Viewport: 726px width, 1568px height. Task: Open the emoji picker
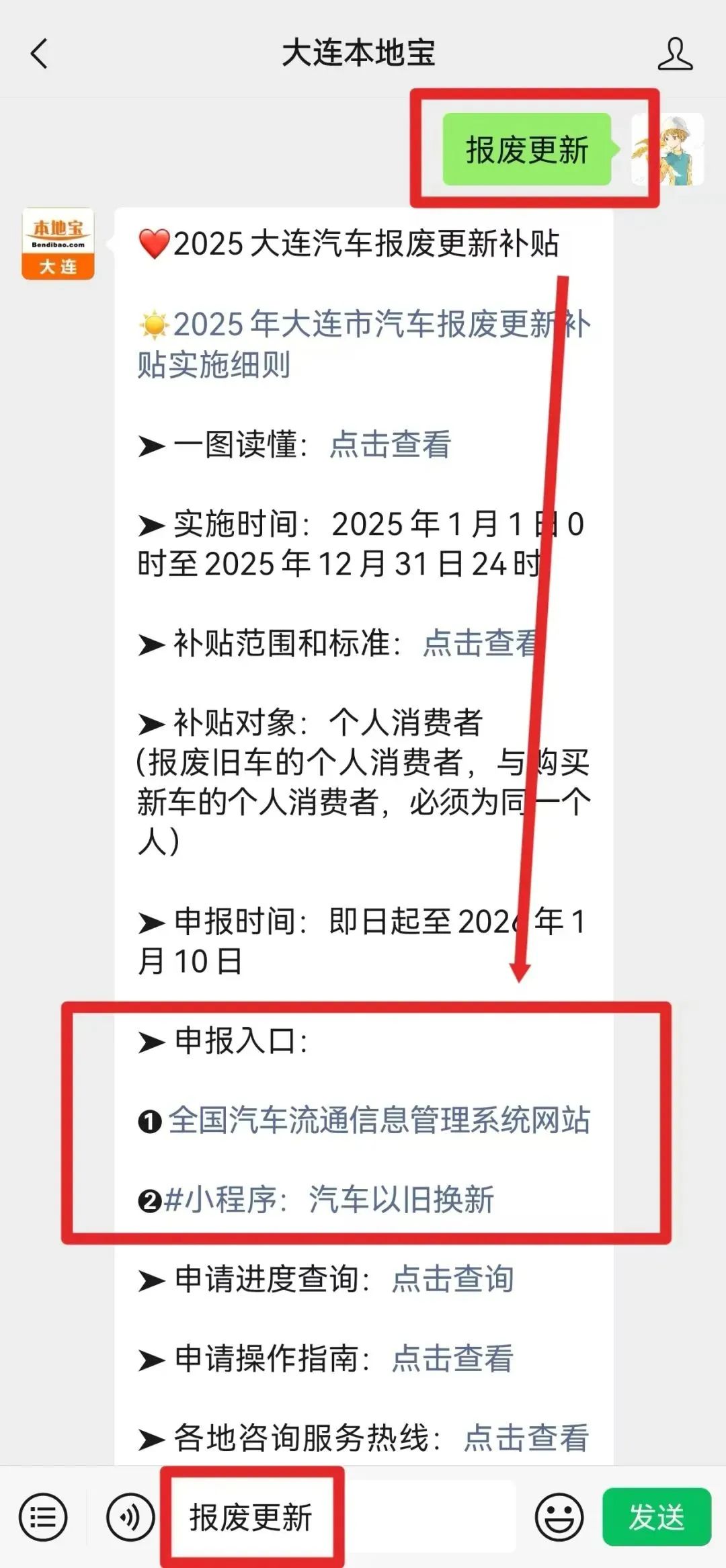click(x=559, y=1518)
